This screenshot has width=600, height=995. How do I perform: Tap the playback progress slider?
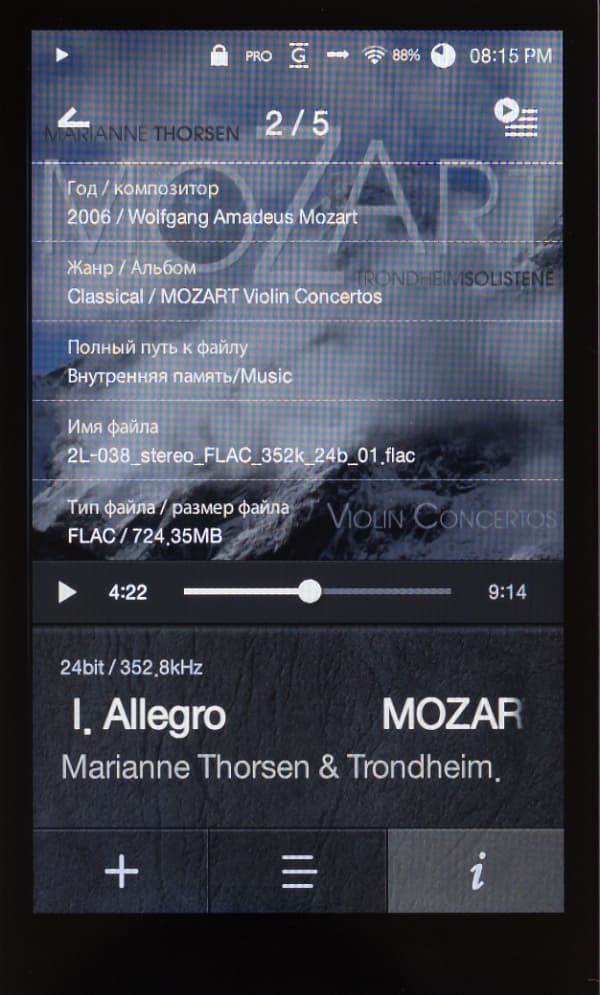coord(317,592)
